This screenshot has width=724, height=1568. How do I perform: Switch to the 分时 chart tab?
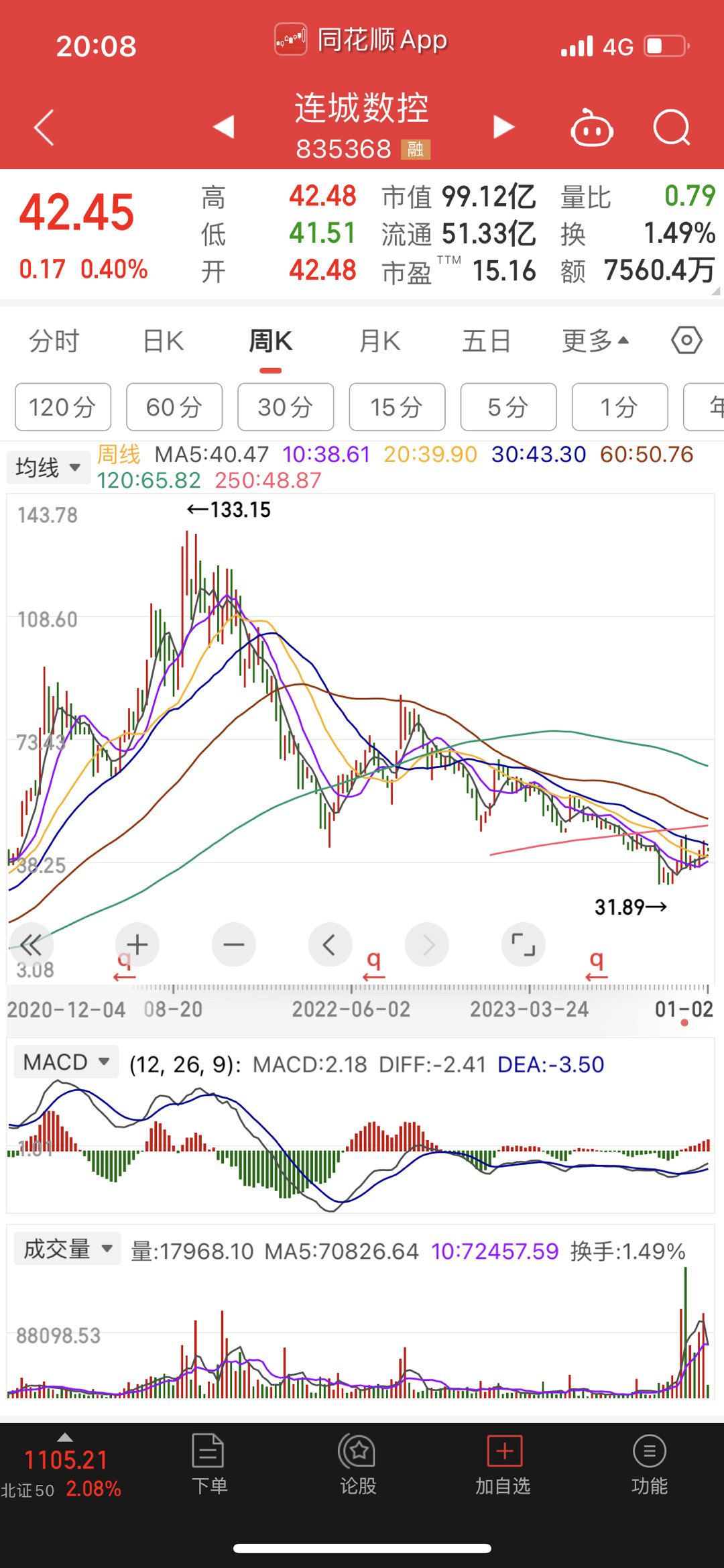point(54,341)
